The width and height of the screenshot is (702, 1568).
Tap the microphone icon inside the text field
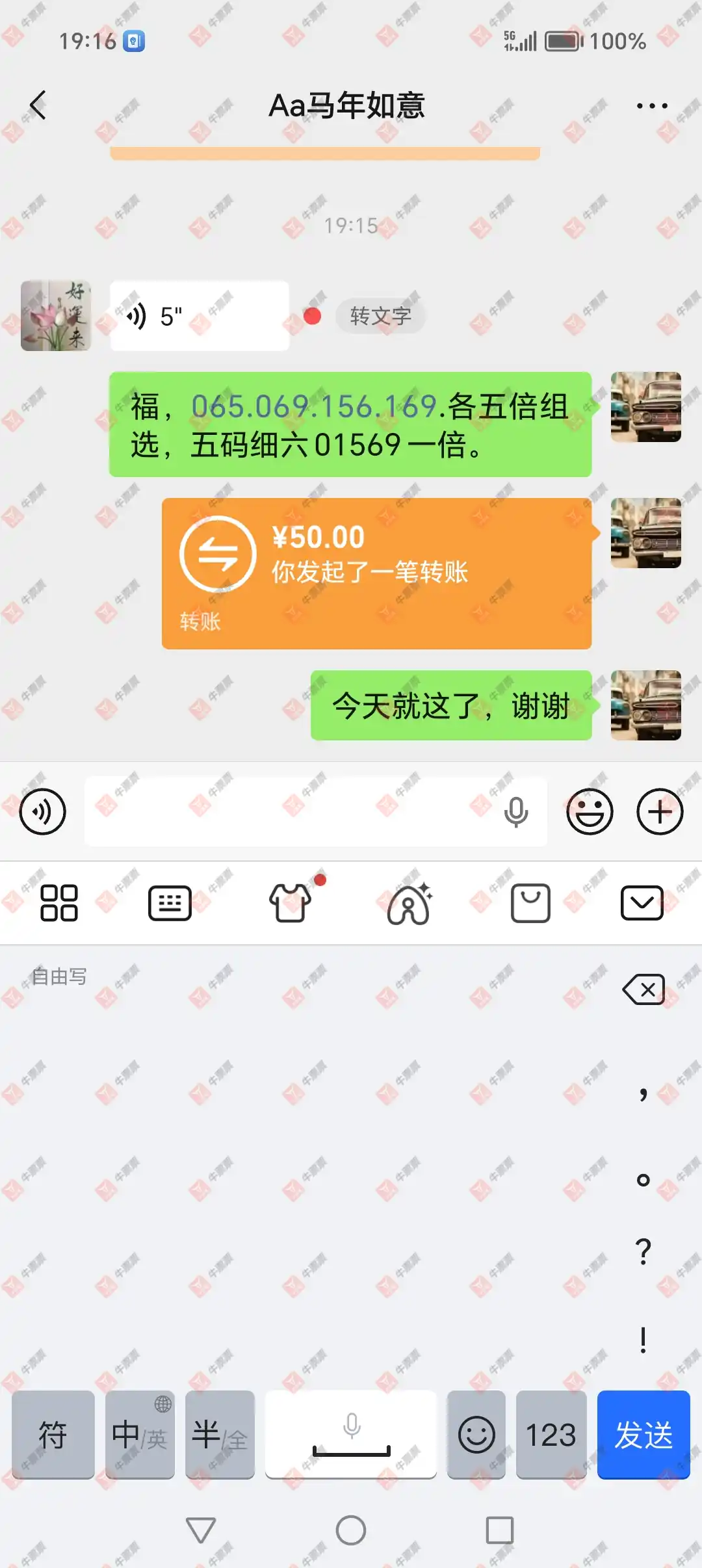click(515, 811)
